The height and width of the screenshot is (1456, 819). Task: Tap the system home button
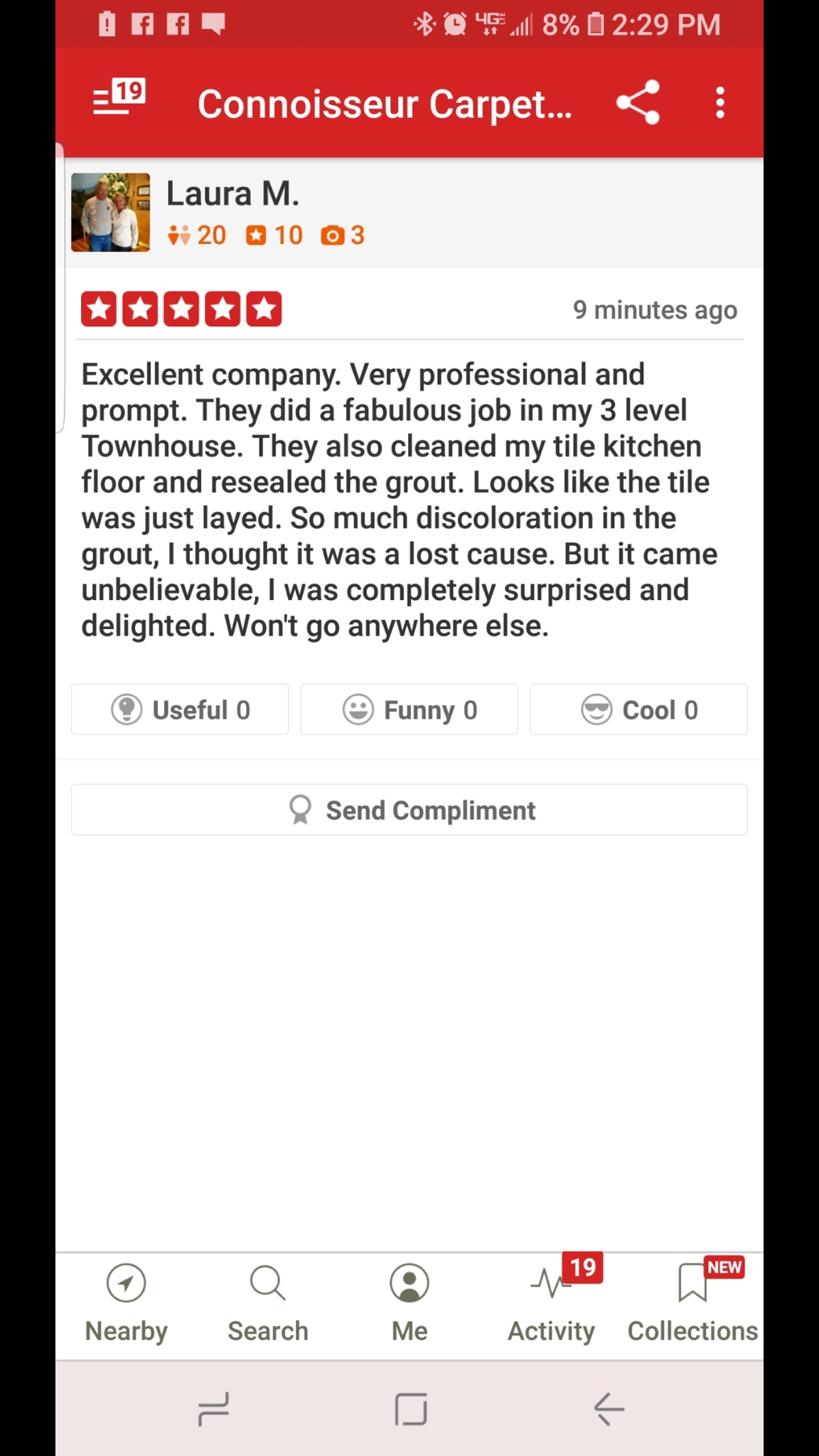[410, 1408]
